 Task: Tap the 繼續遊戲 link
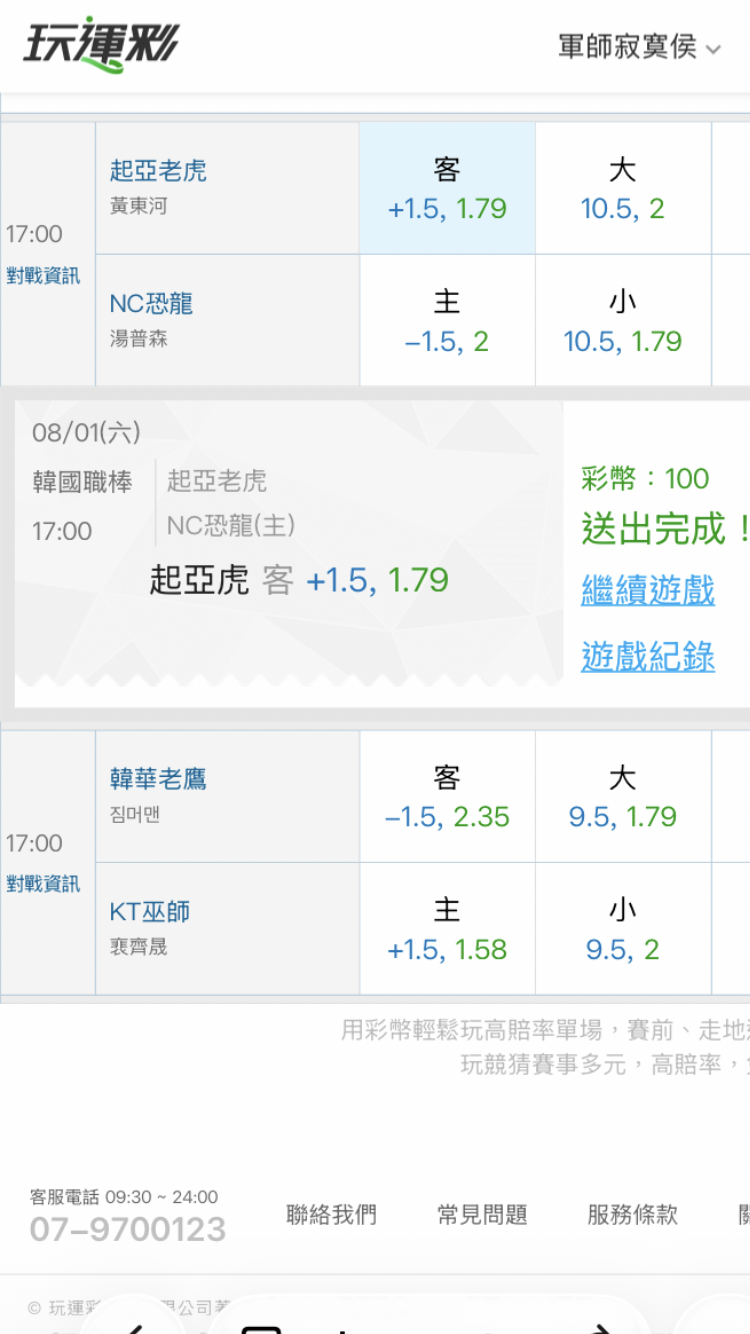(648, 590)
